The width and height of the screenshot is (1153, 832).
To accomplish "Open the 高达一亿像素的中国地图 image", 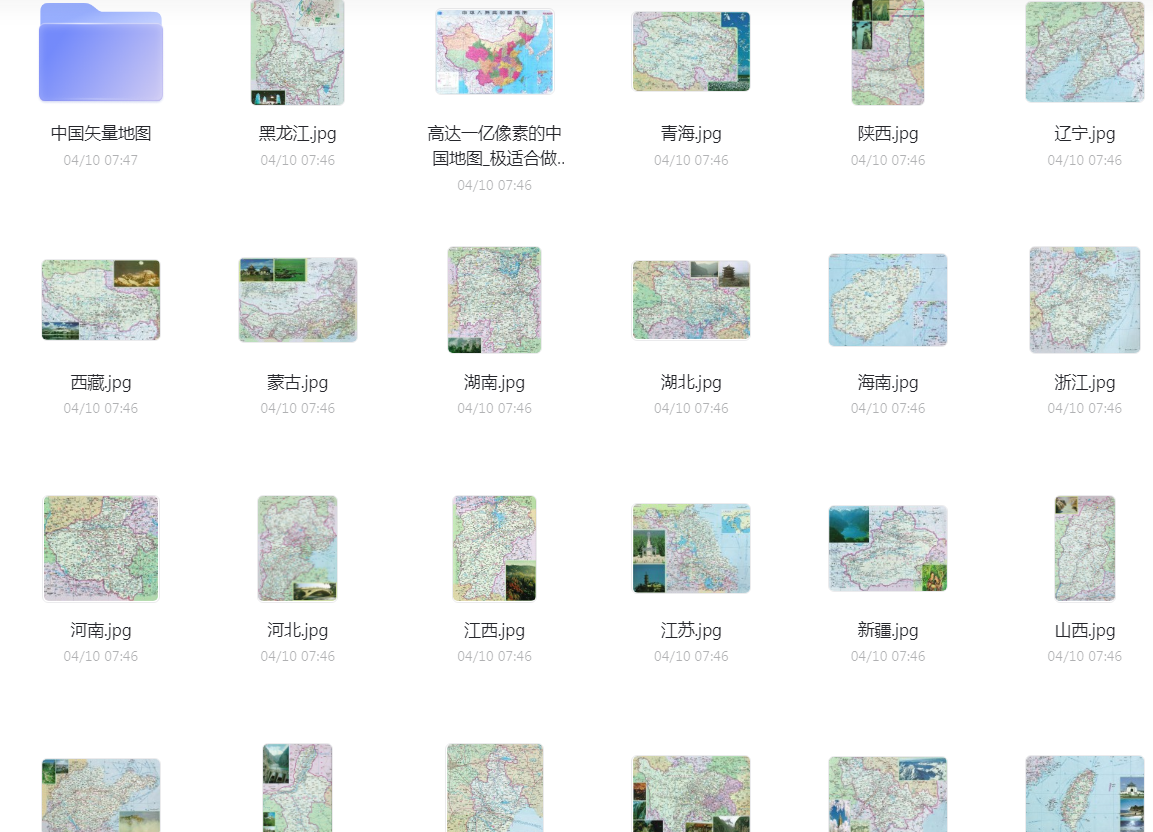I will click(494, 52).
